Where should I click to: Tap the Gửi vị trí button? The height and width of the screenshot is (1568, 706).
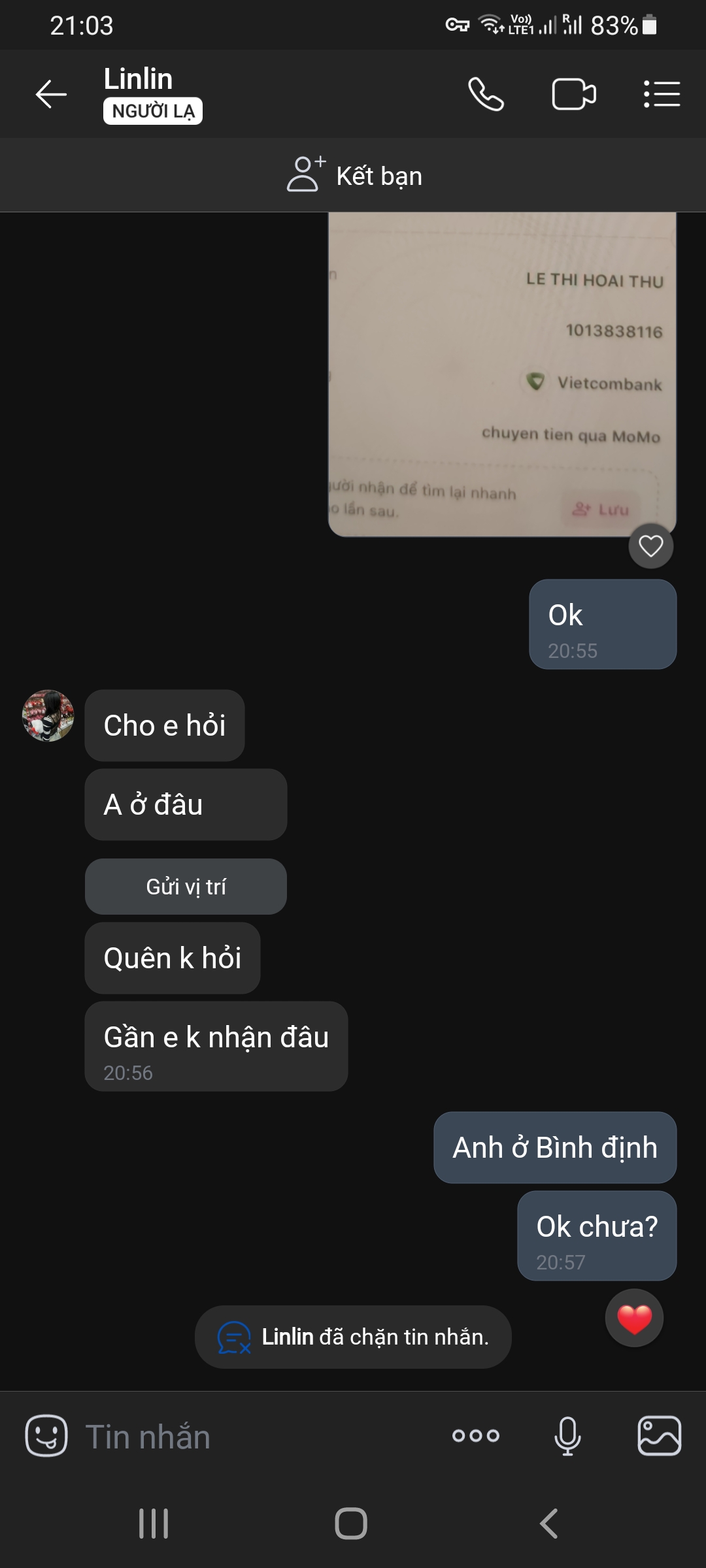pos(186,887)
